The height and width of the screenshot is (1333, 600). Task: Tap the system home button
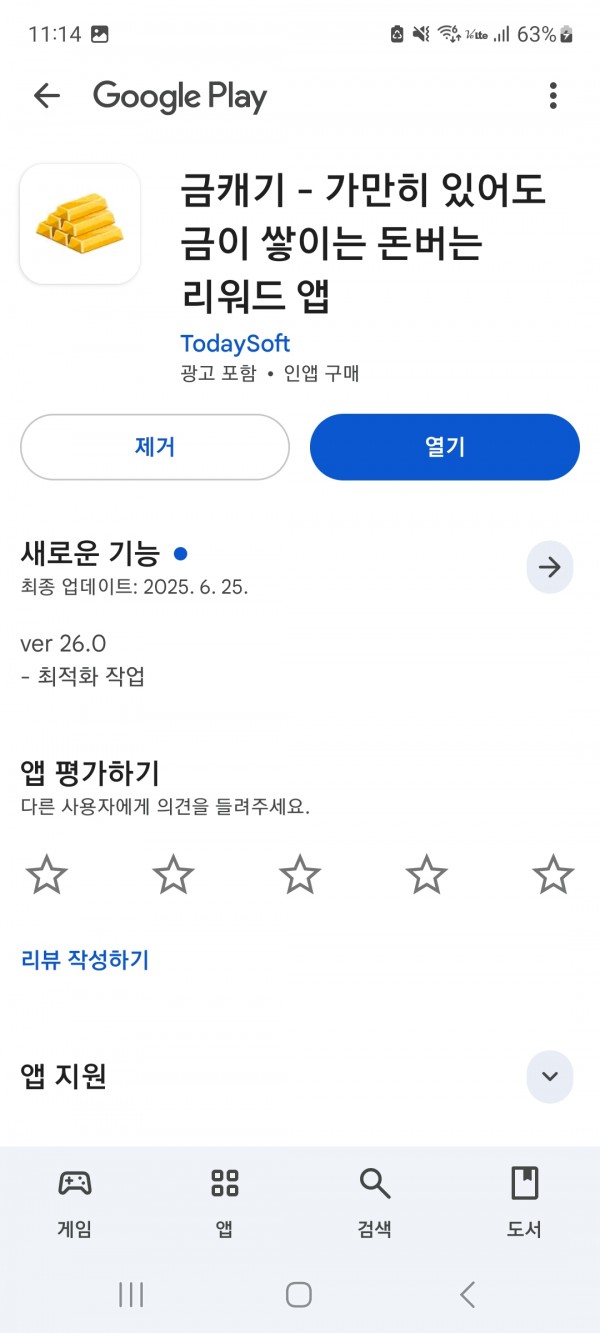[299, 1295]
